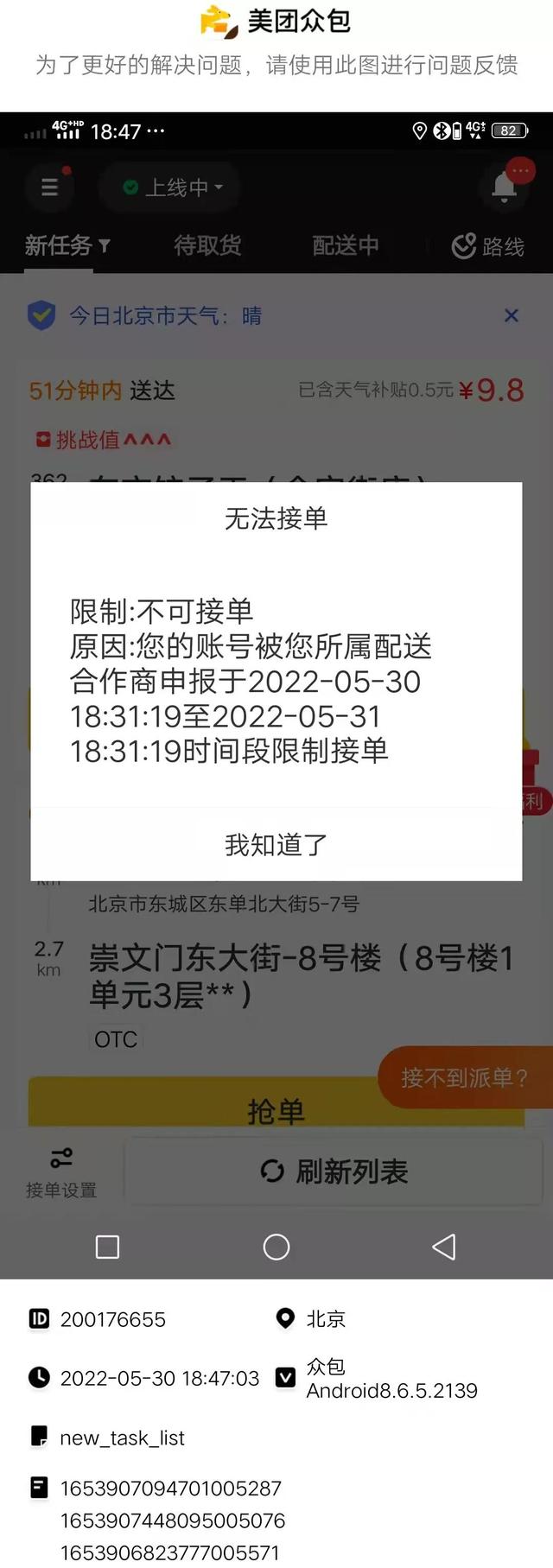Confirm the dialog with 我知道了

[x=276, y=844]
